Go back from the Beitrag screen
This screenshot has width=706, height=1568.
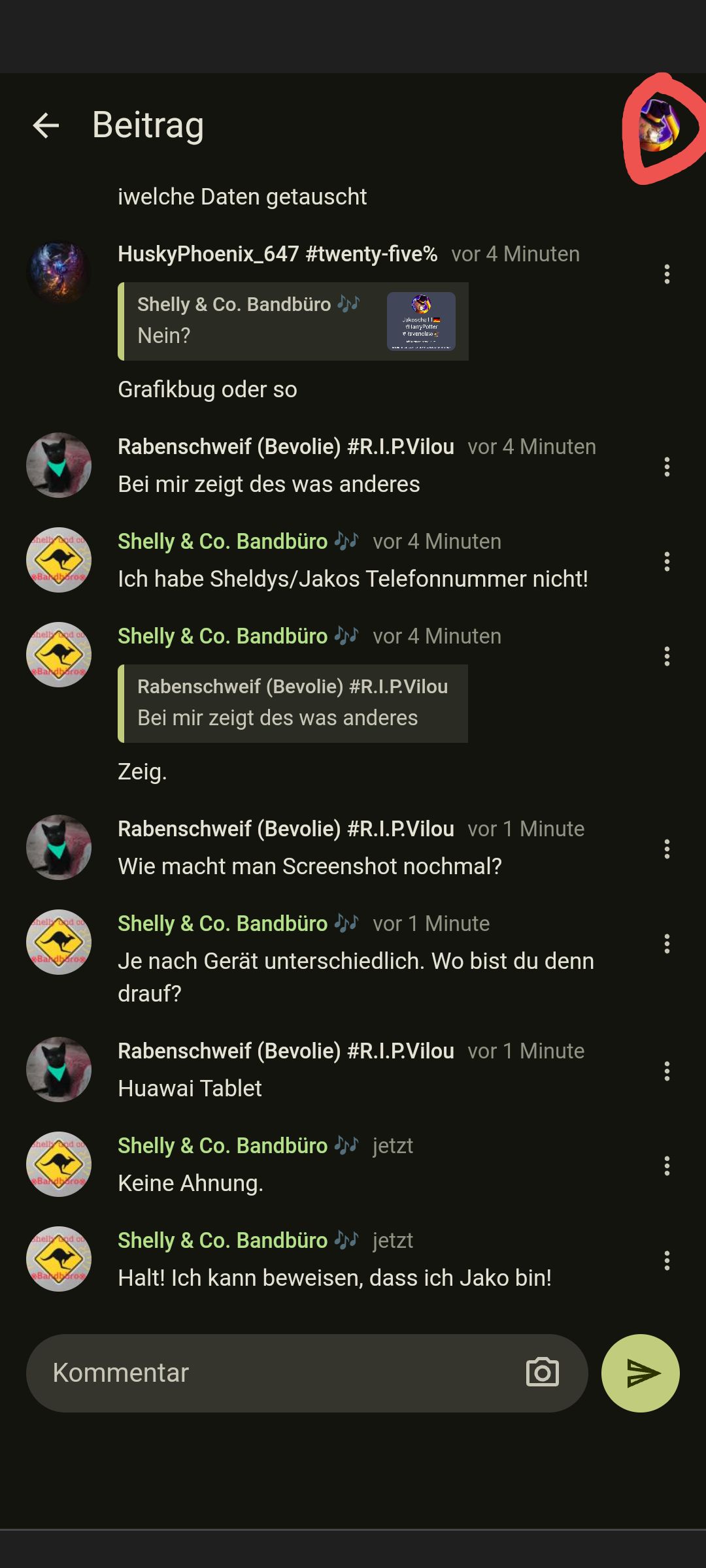46,125
